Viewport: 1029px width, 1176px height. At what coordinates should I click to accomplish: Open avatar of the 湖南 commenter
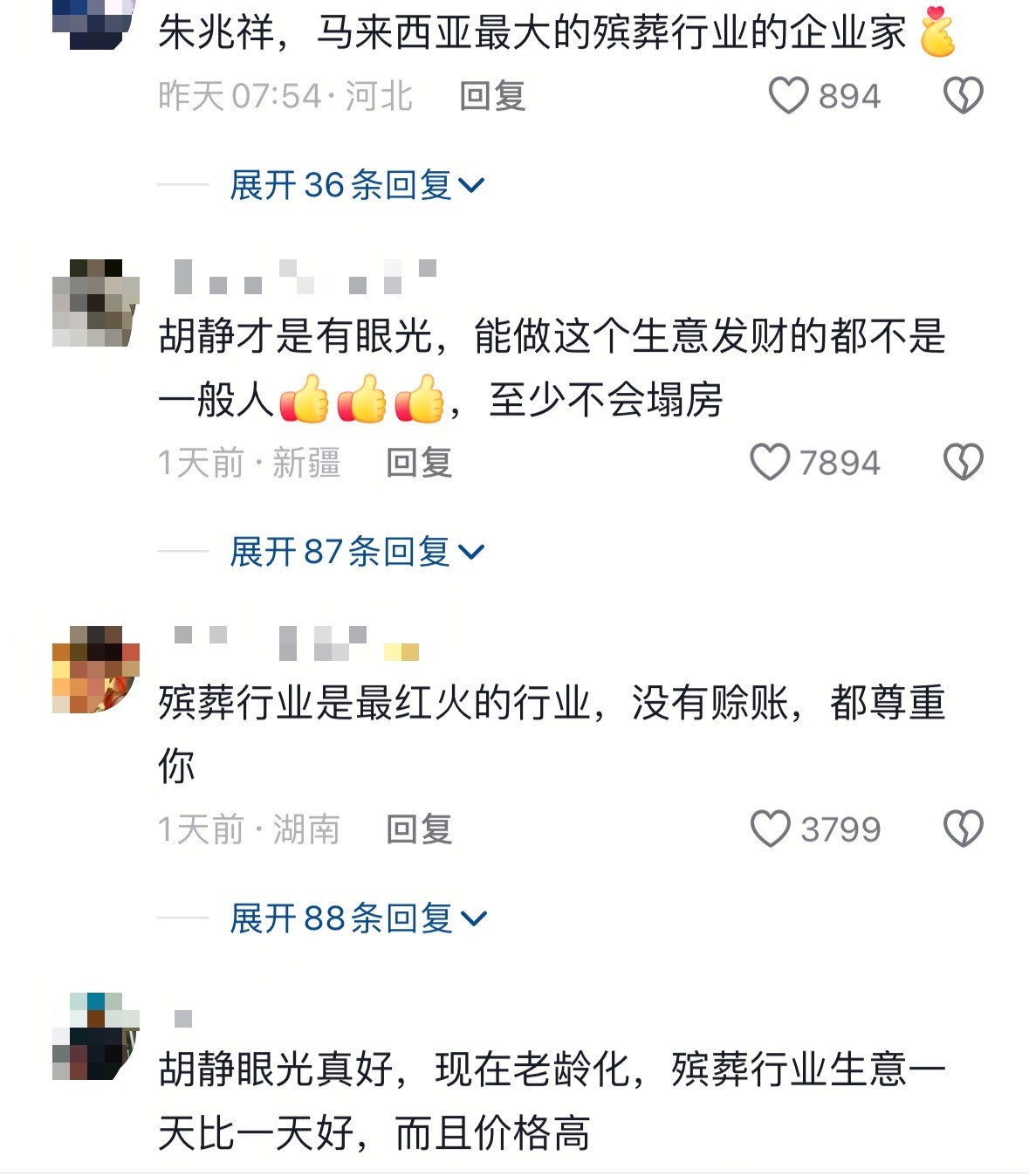(x=96, y=670)
